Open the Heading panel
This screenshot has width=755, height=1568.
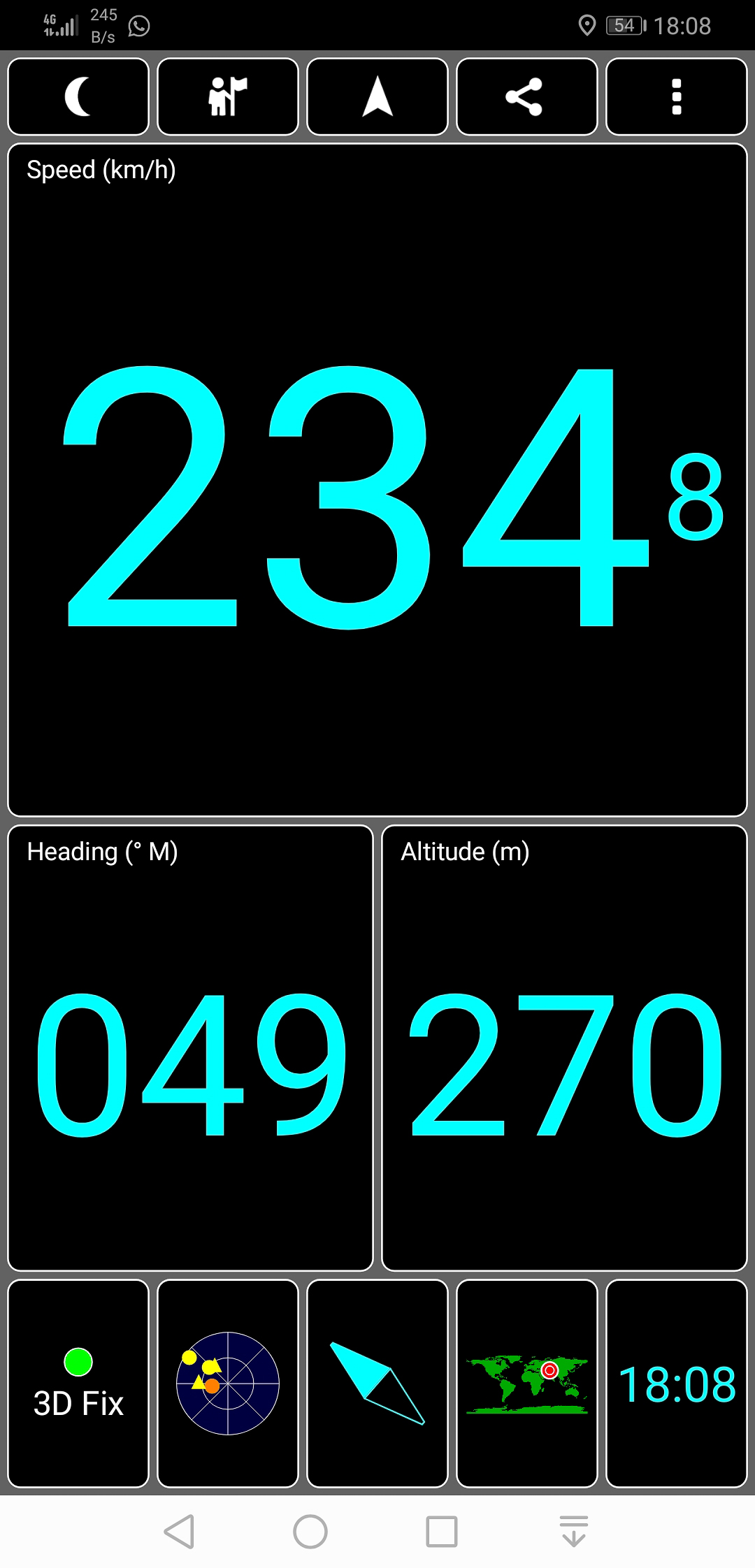click(x=190, y=1047)
